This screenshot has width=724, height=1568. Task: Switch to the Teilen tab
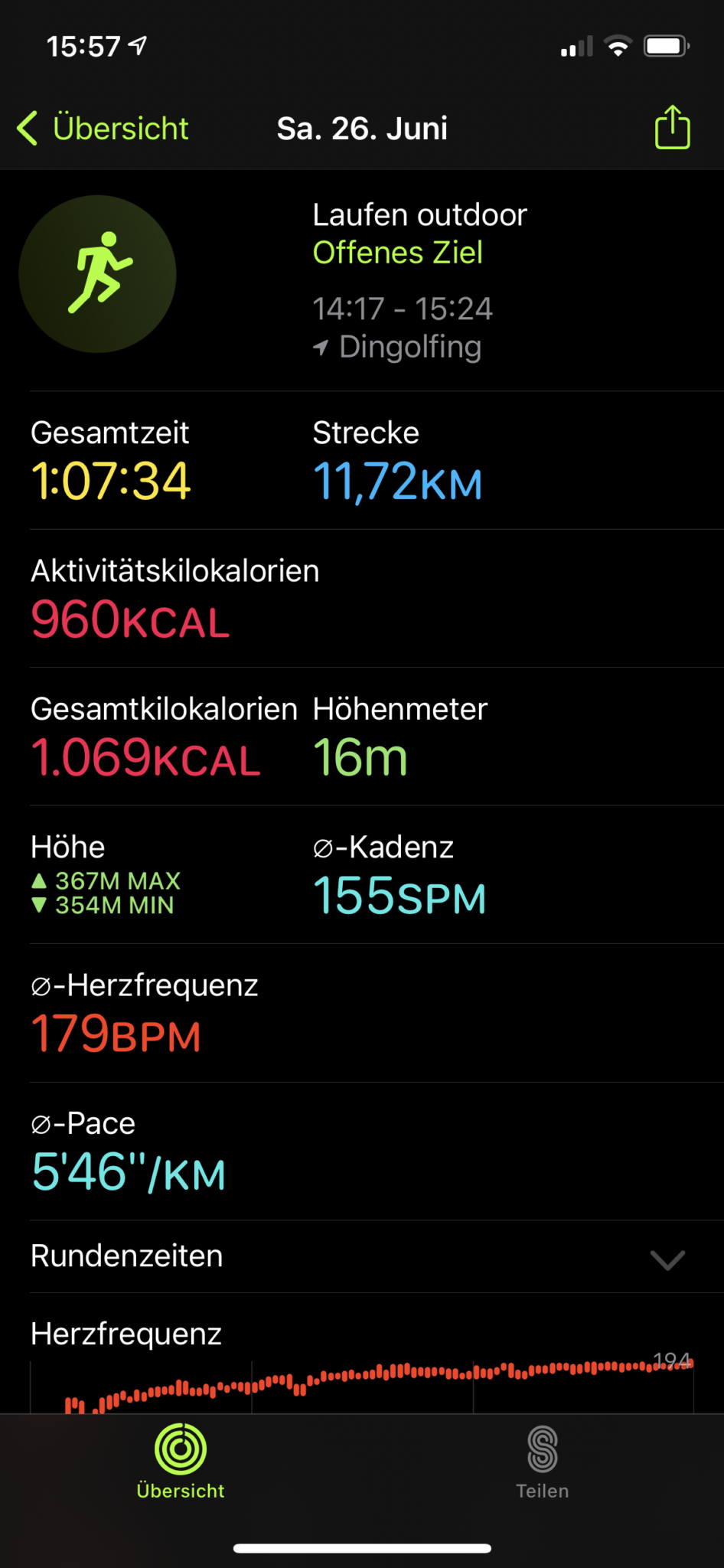542,1462
